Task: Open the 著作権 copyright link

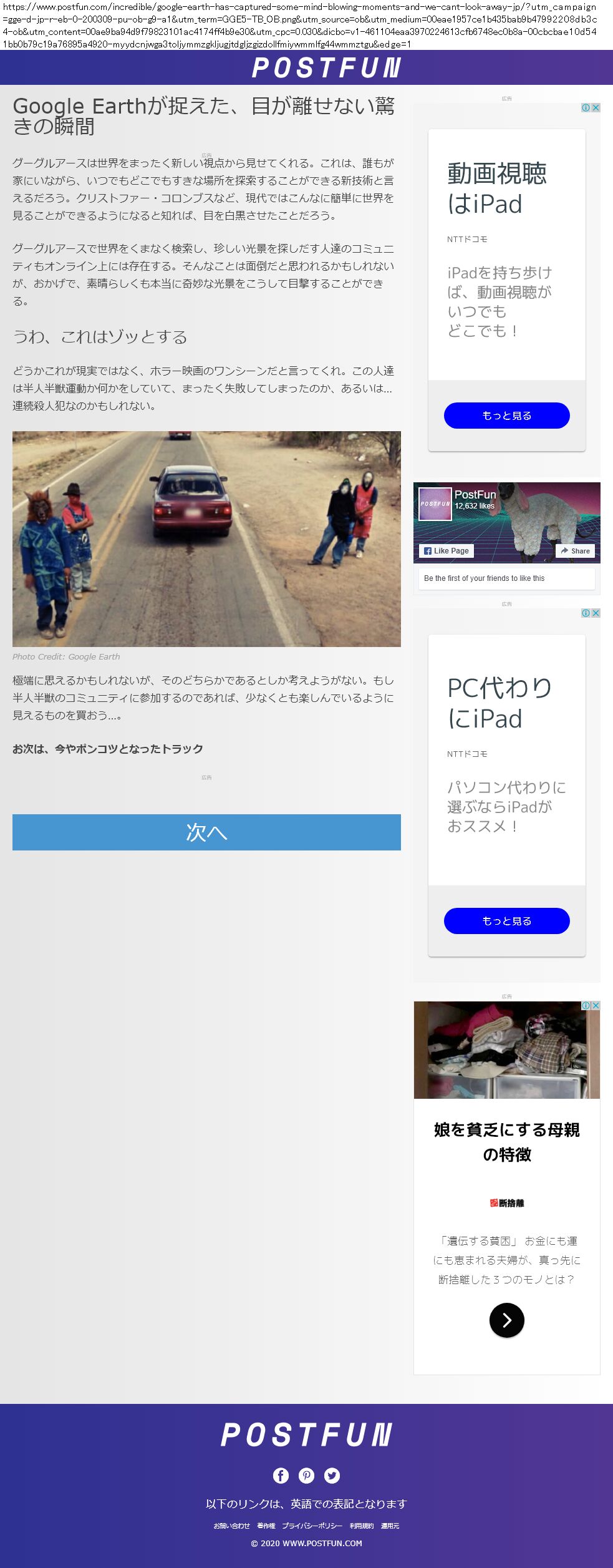Action: point(266,1526)
